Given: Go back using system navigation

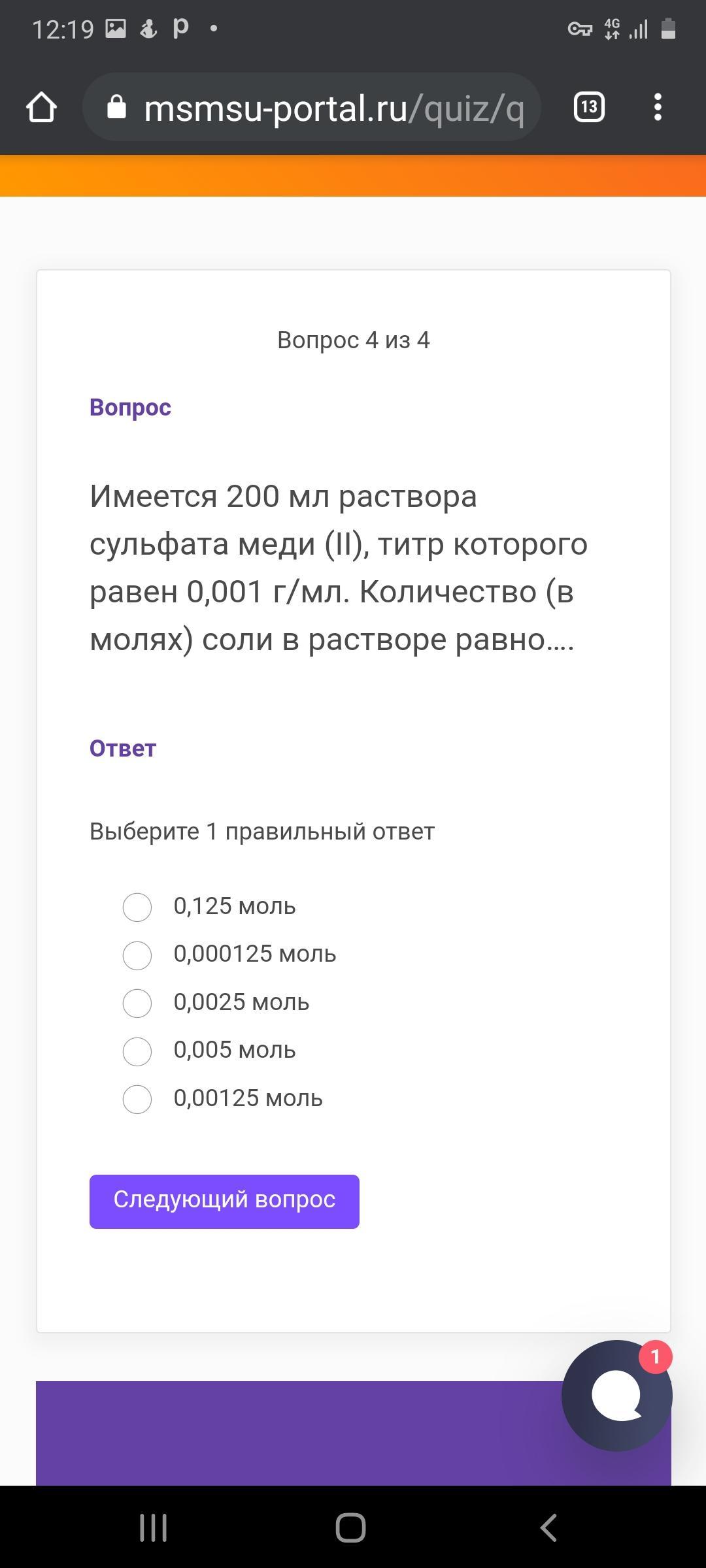Looking at the screenshot, I should point(548,1527).
